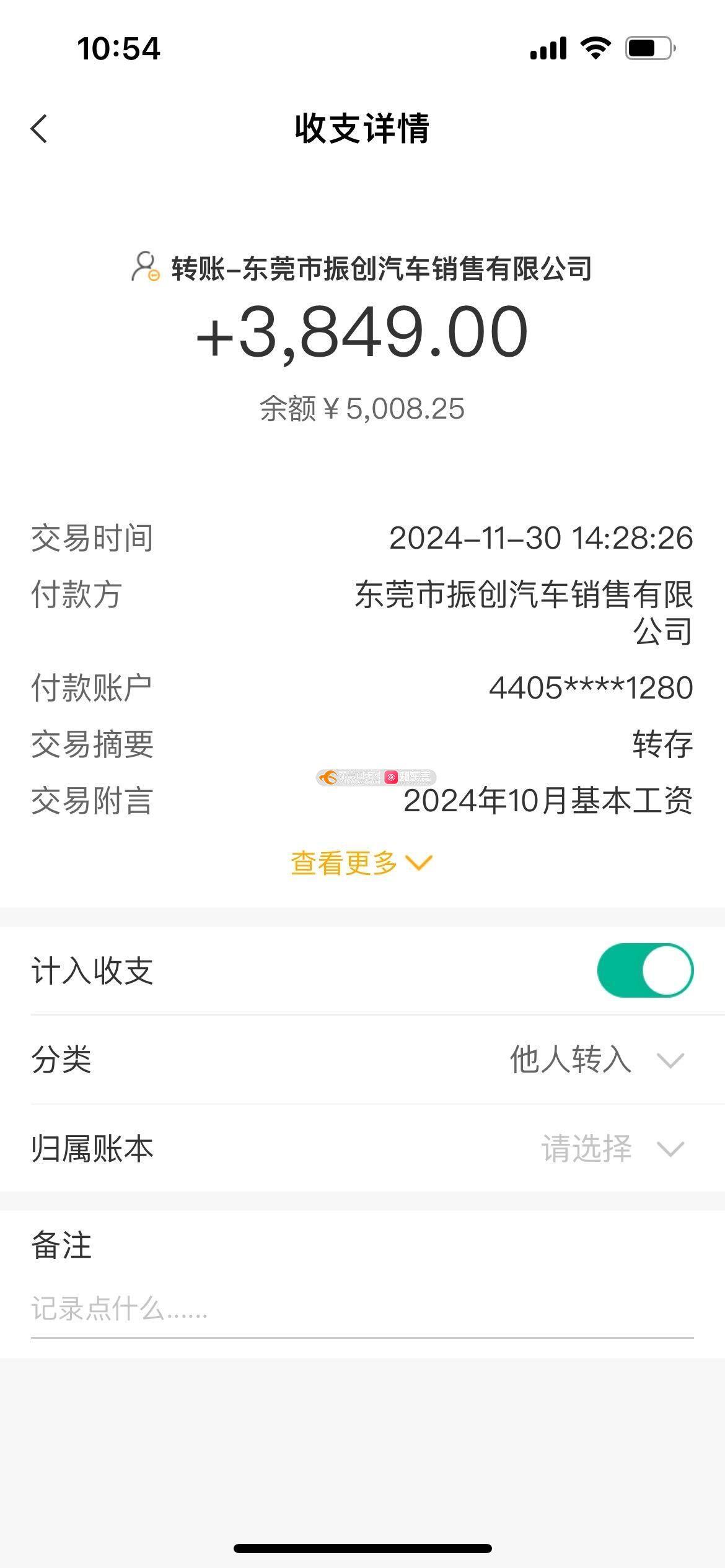Open the 分类 dropdown showing 他人转入
The width and height of the screenshot is (725, 1568).
595,1060
